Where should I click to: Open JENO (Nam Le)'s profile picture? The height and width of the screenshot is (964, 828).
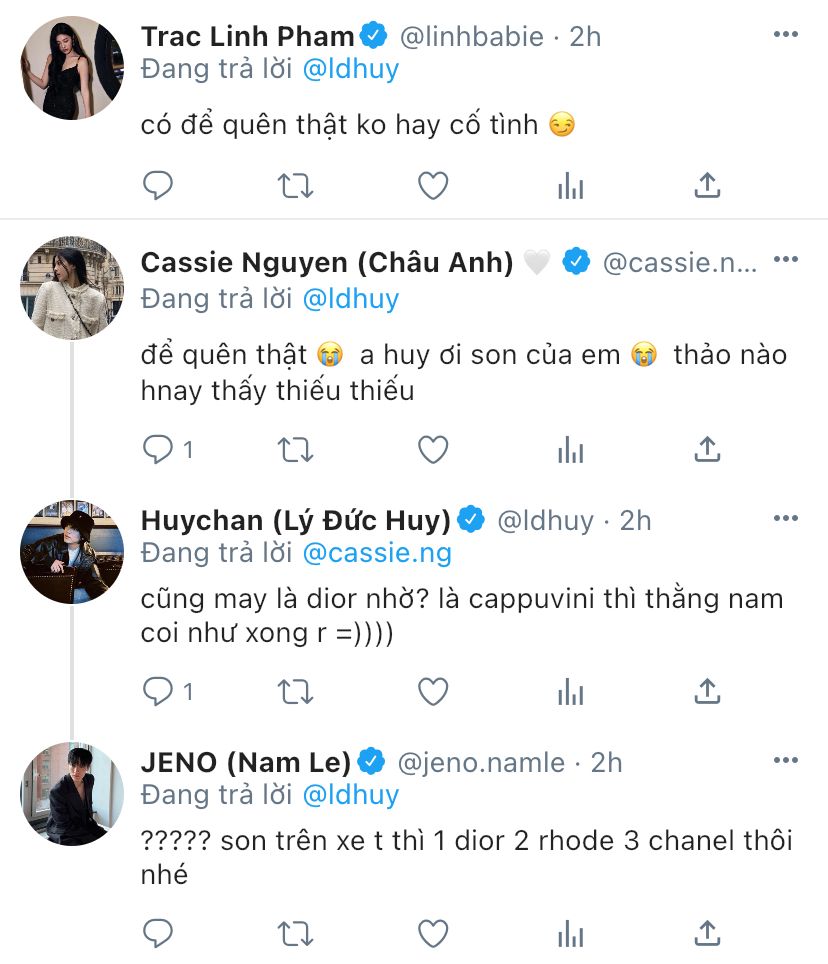72,794
